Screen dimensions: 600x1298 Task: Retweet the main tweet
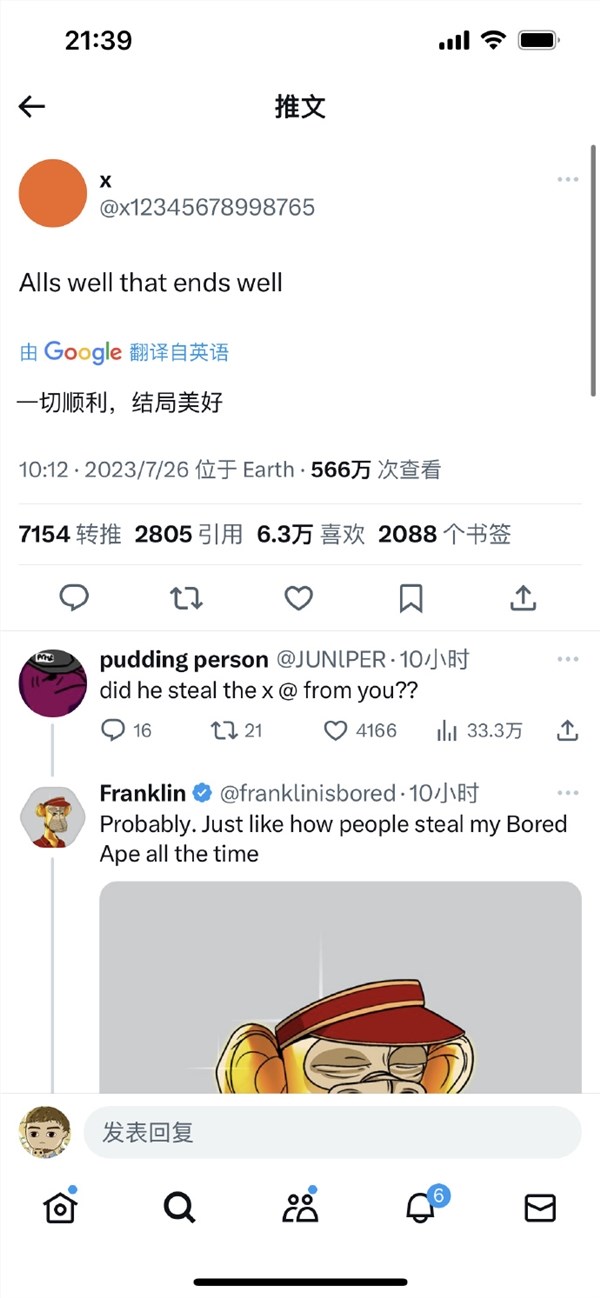click(x=186, y=598)
